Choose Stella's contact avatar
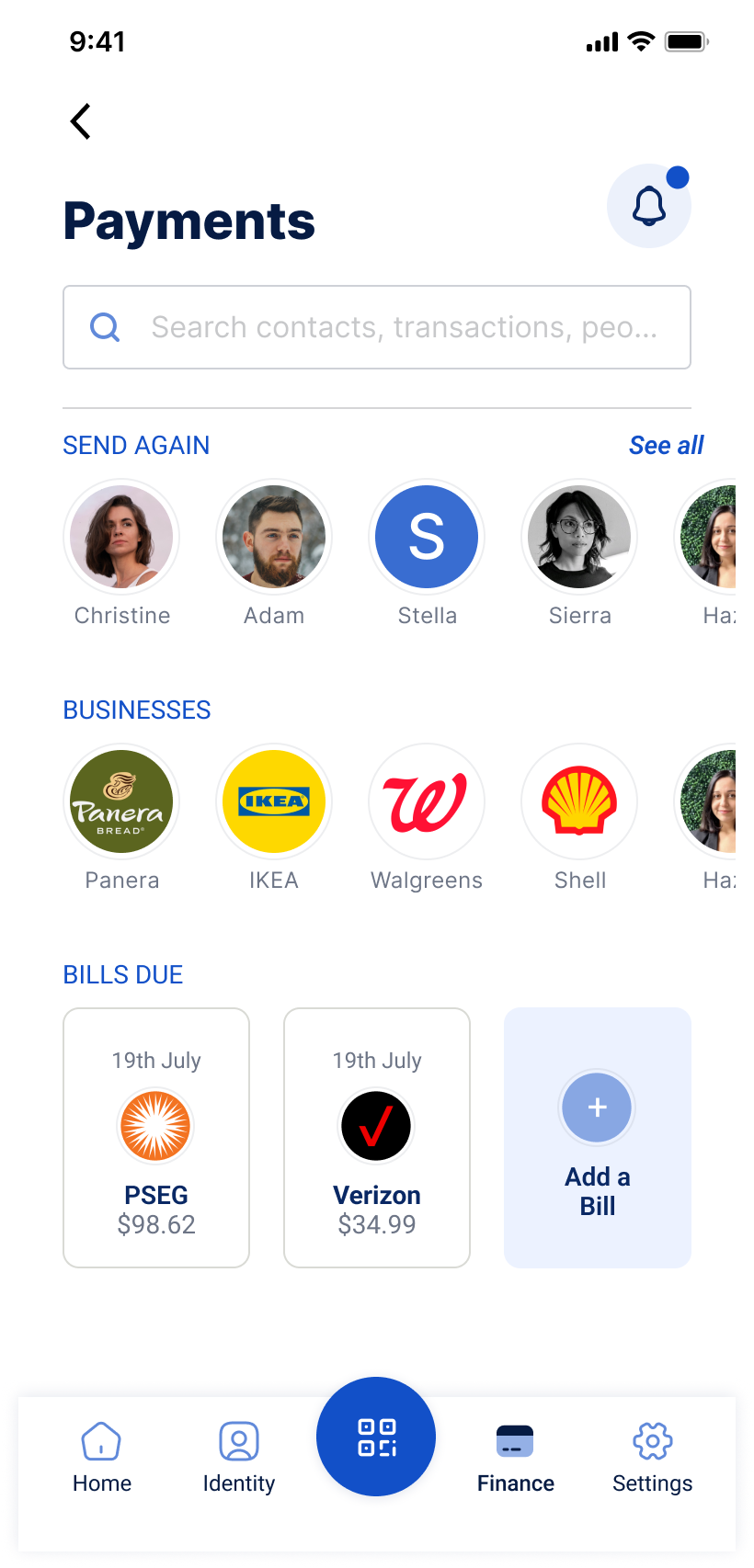The image size is (754, 1568). (427, 537)
